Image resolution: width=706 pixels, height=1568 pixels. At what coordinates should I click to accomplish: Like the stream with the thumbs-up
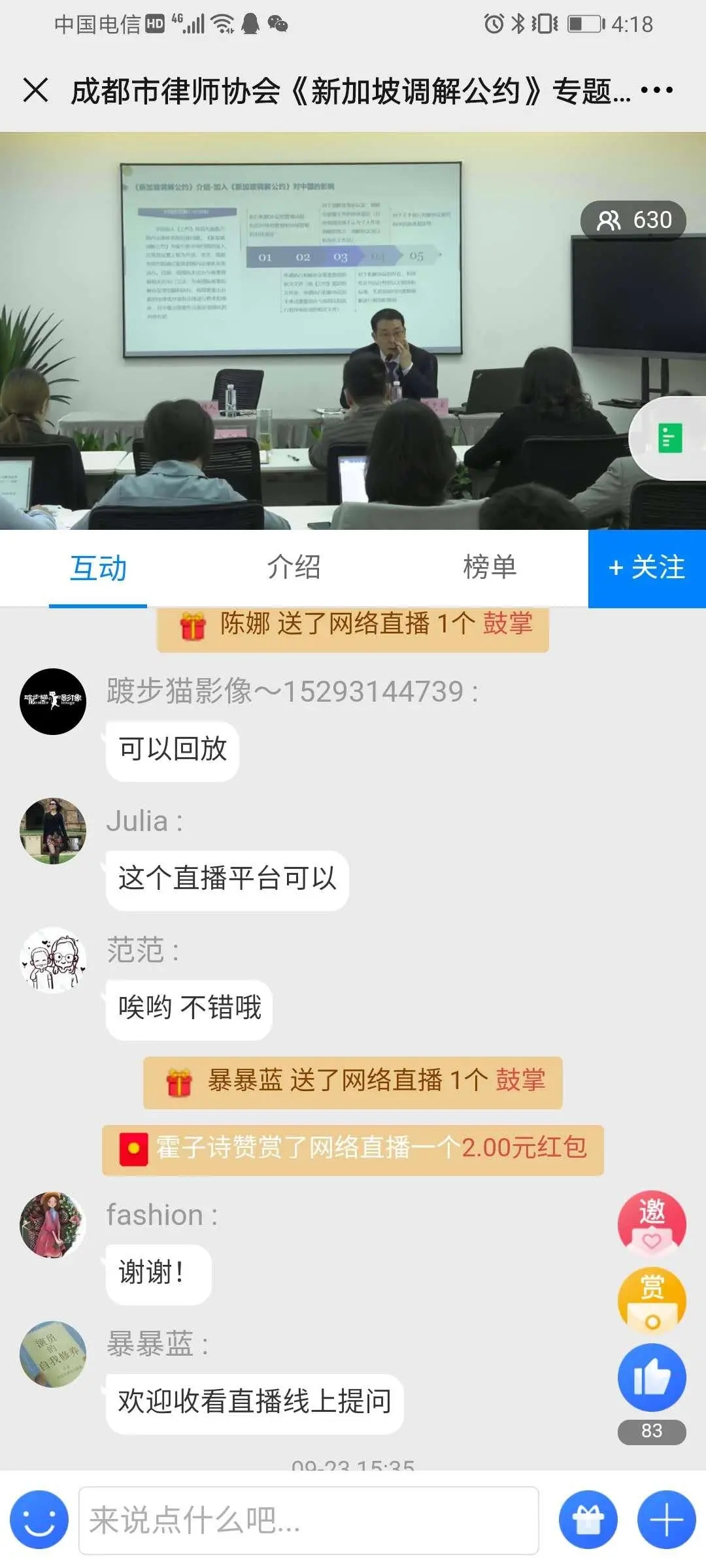pyautogui.click(x=652, y=1377)
